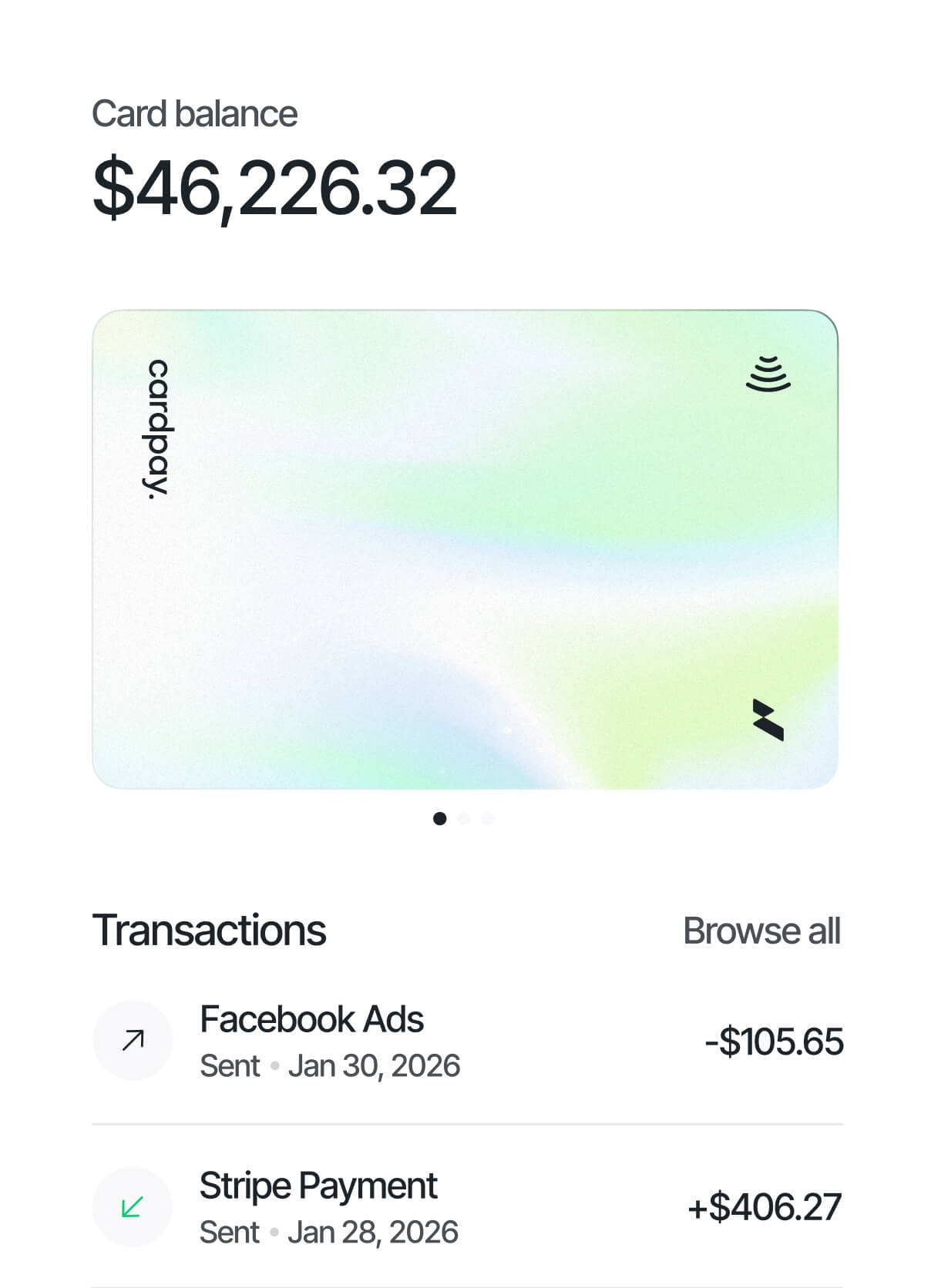Image resolution: width=931 pixels, height=1288 pixels.
Task: Click the incoming green arrow icon for Stripe Payment
Action: (x=133, y=1206)
